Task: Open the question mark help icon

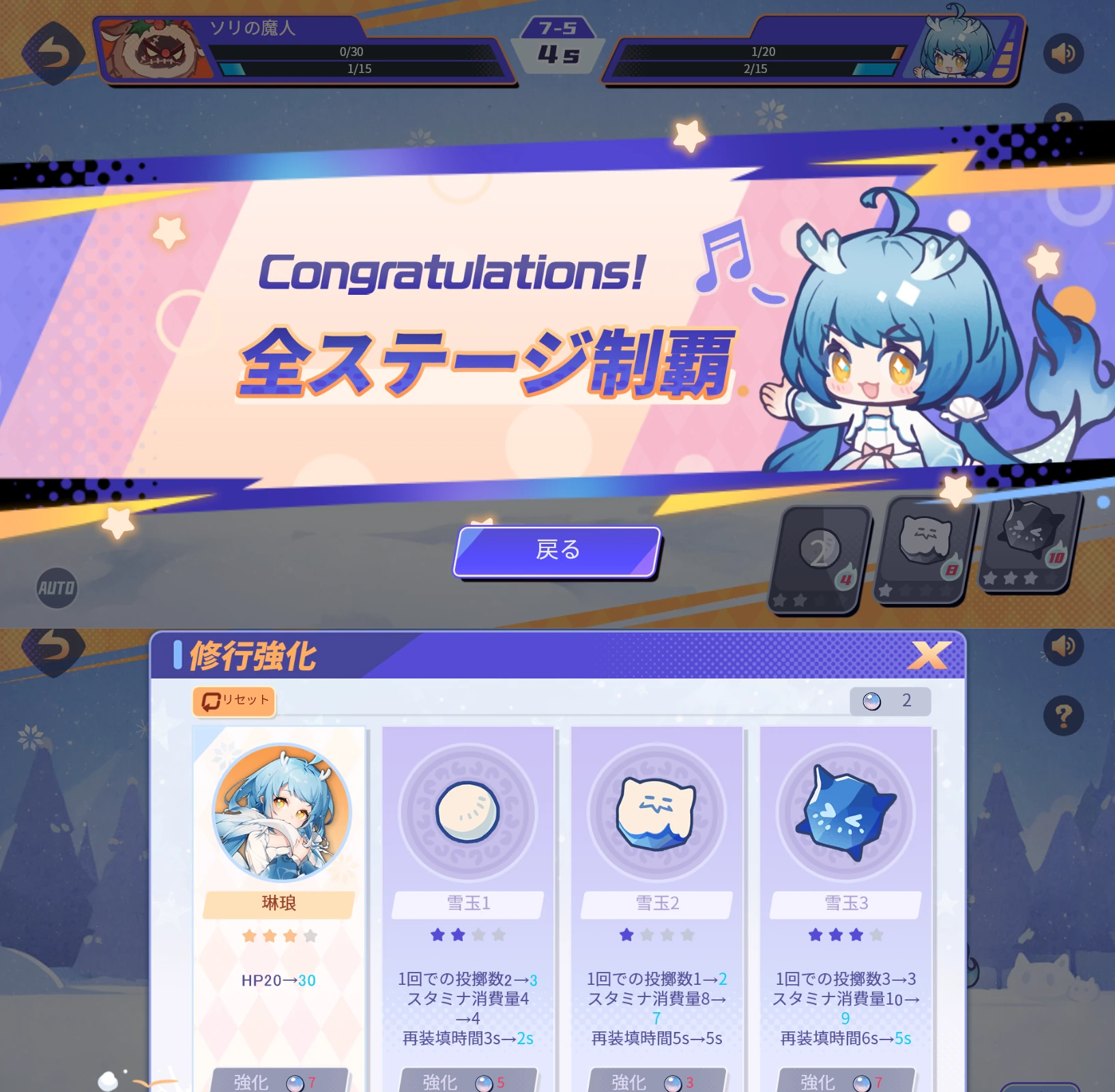Action: [1063, 716]
